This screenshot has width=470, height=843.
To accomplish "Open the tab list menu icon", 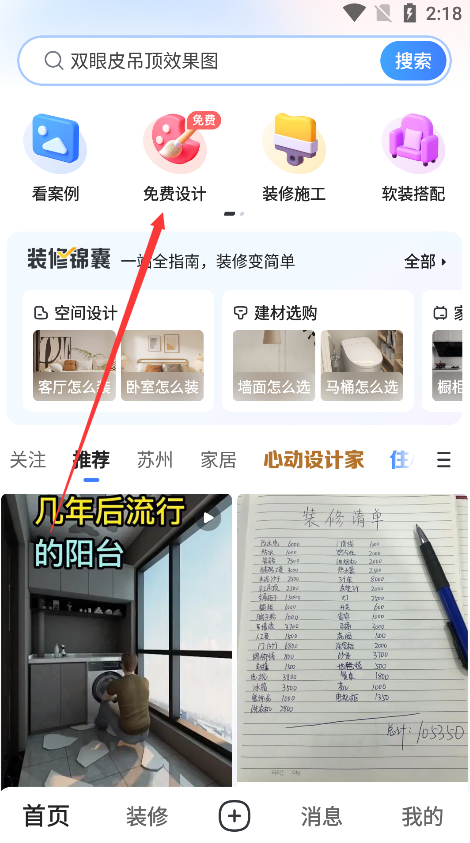I will point(444,460).
